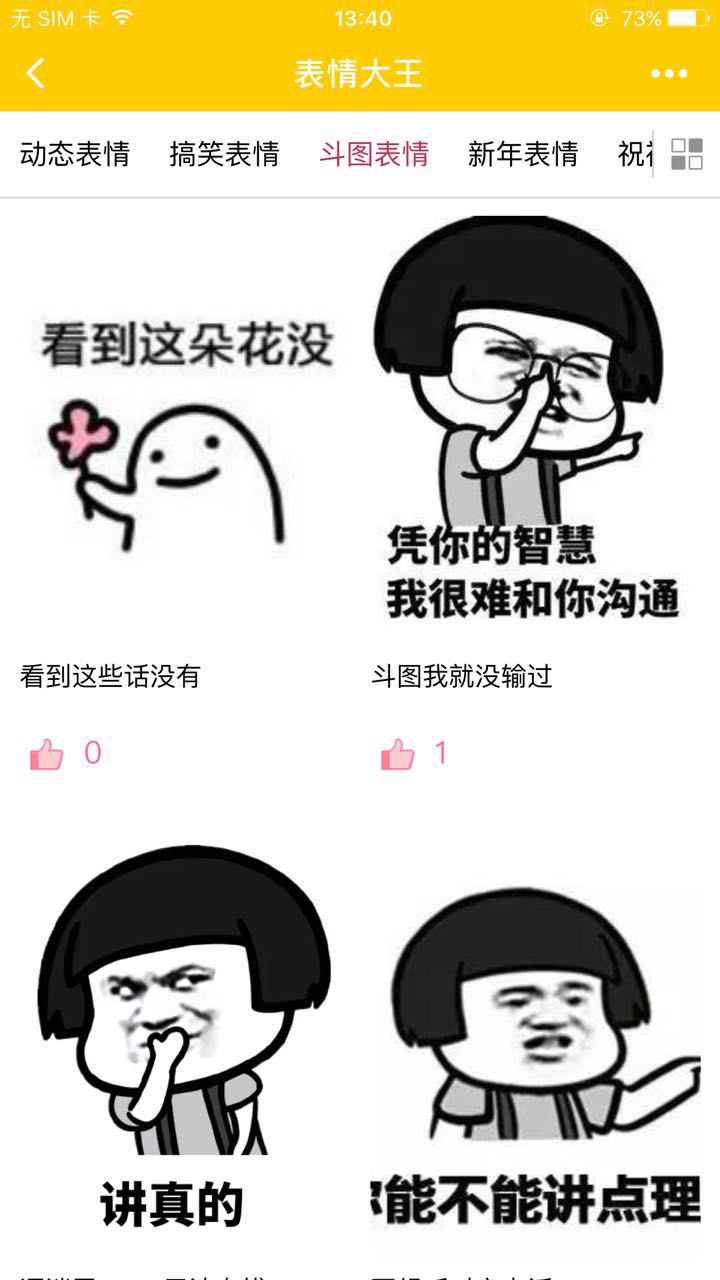Like the 斗图我就没输过 sticker

(x=398, y=754)
